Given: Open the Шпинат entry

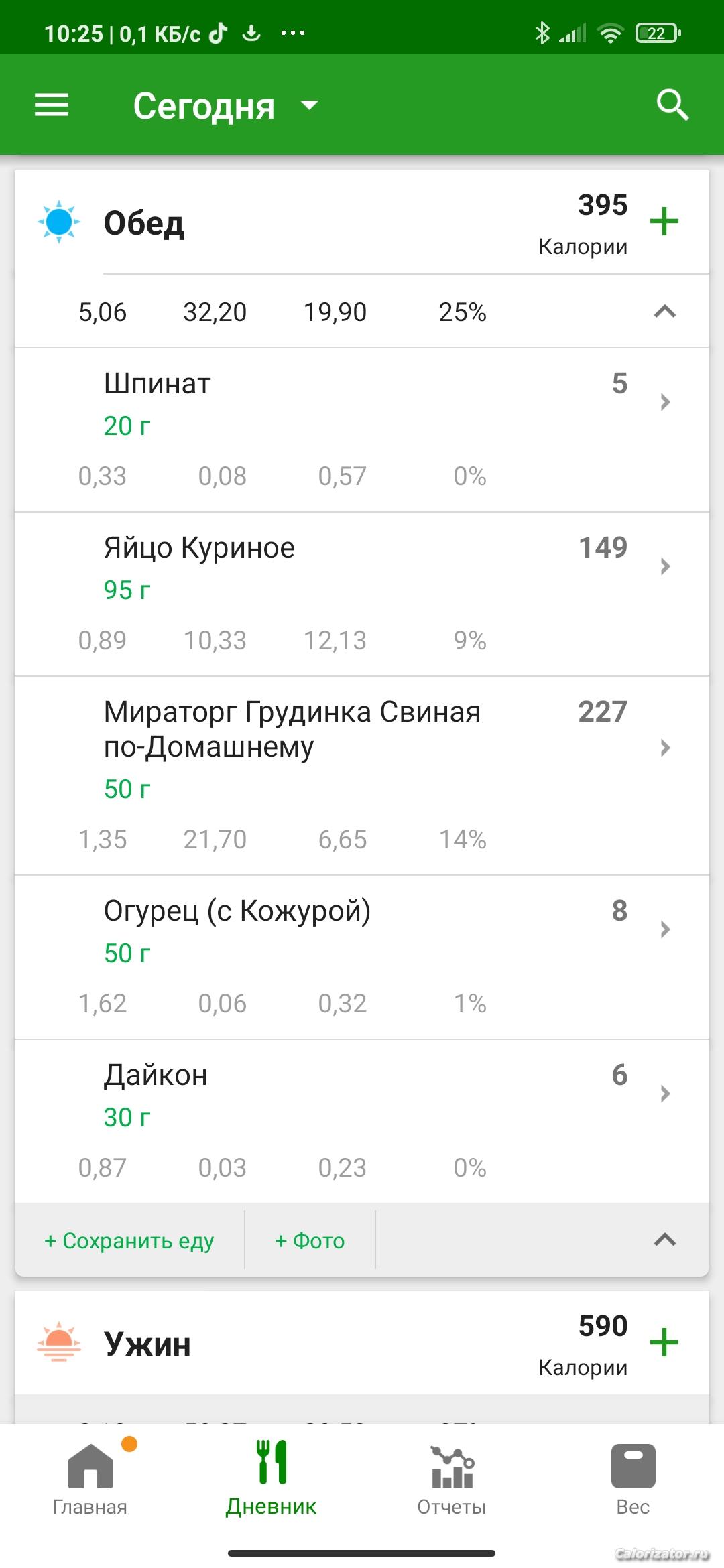Looking at the screenshot, I should click(x=362, y=430).
